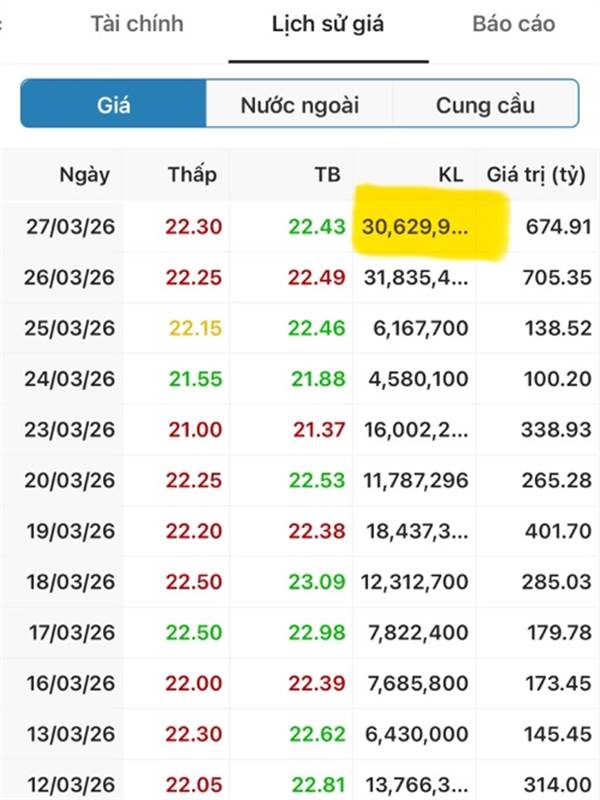Open the Báo cáo tab

point(513,24)
